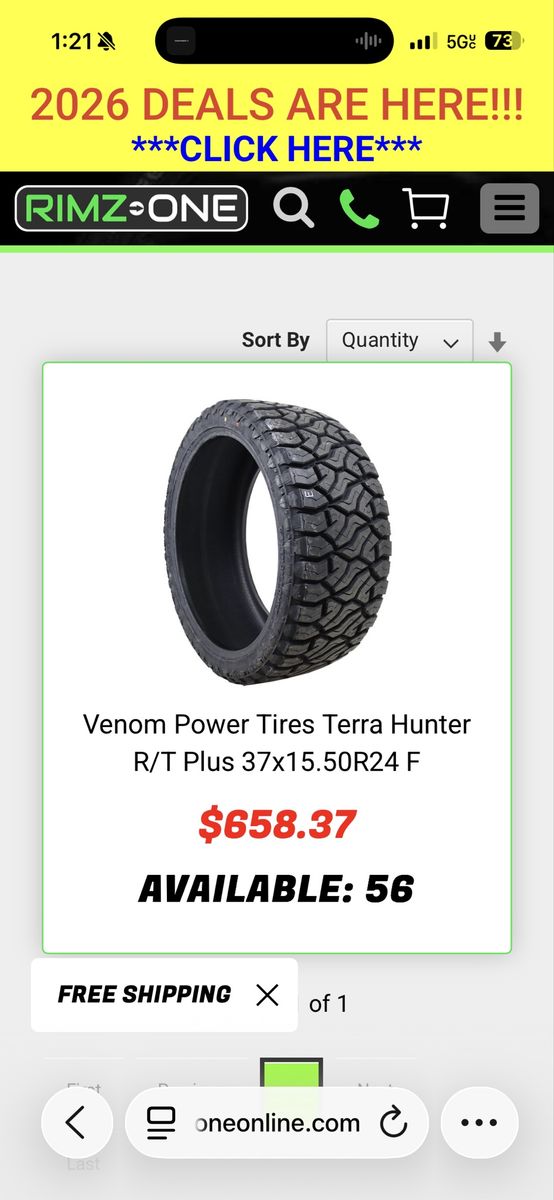
Task: Dismiss the Free Shipping popup
Action: click(x=267, y=995)
